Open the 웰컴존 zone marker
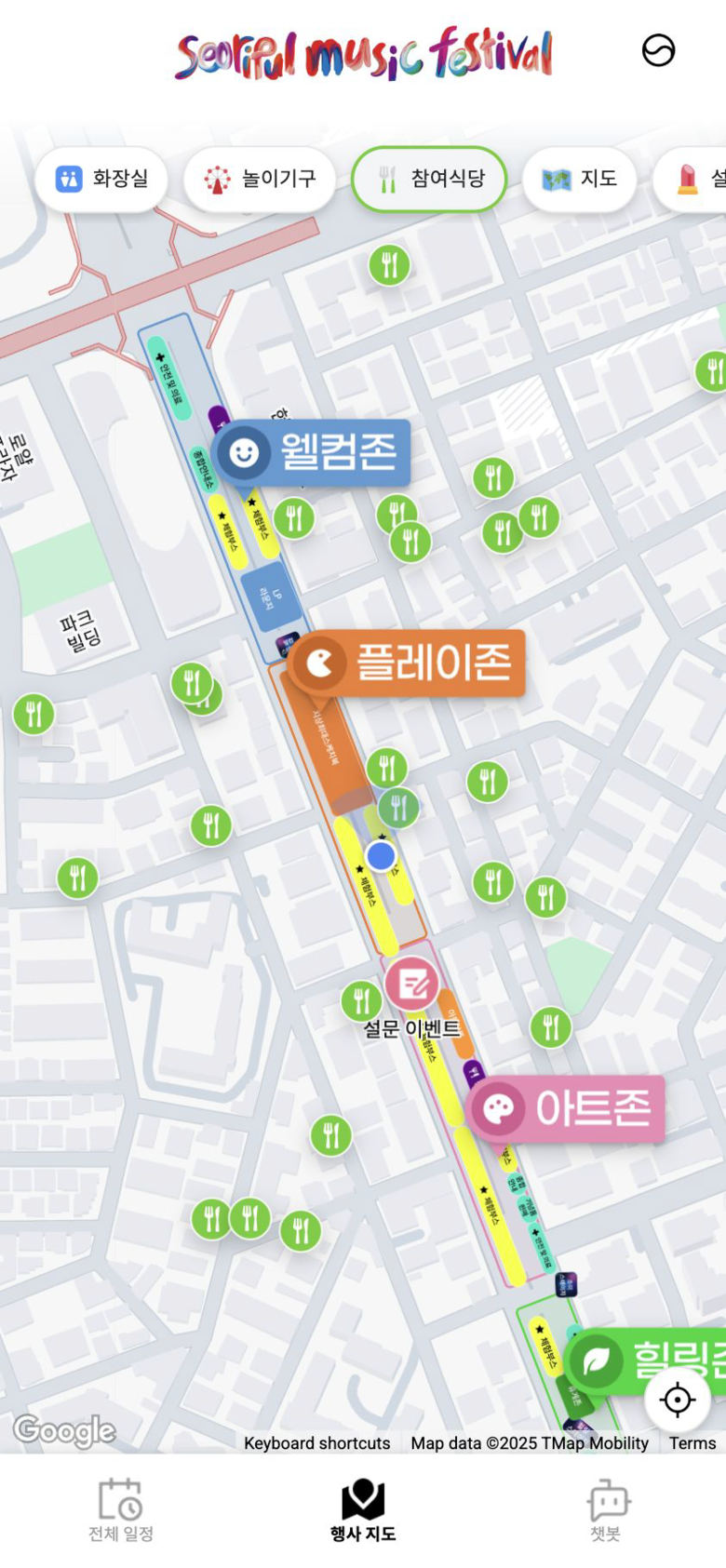The image size is (726, 1568). (312, 452)
